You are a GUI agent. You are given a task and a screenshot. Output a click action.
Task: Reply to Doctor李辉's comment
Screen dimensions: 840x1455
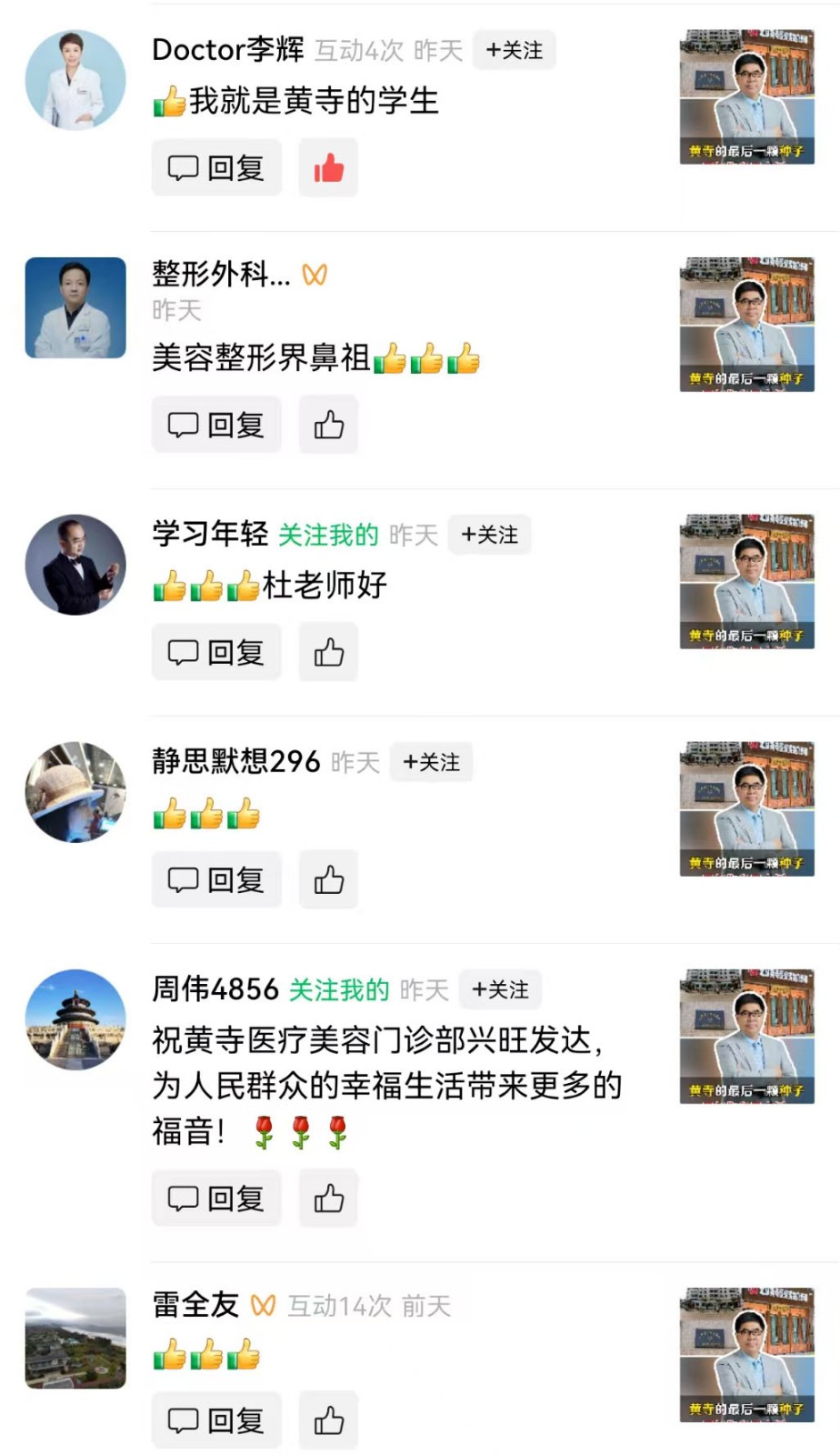click(216, 168)
